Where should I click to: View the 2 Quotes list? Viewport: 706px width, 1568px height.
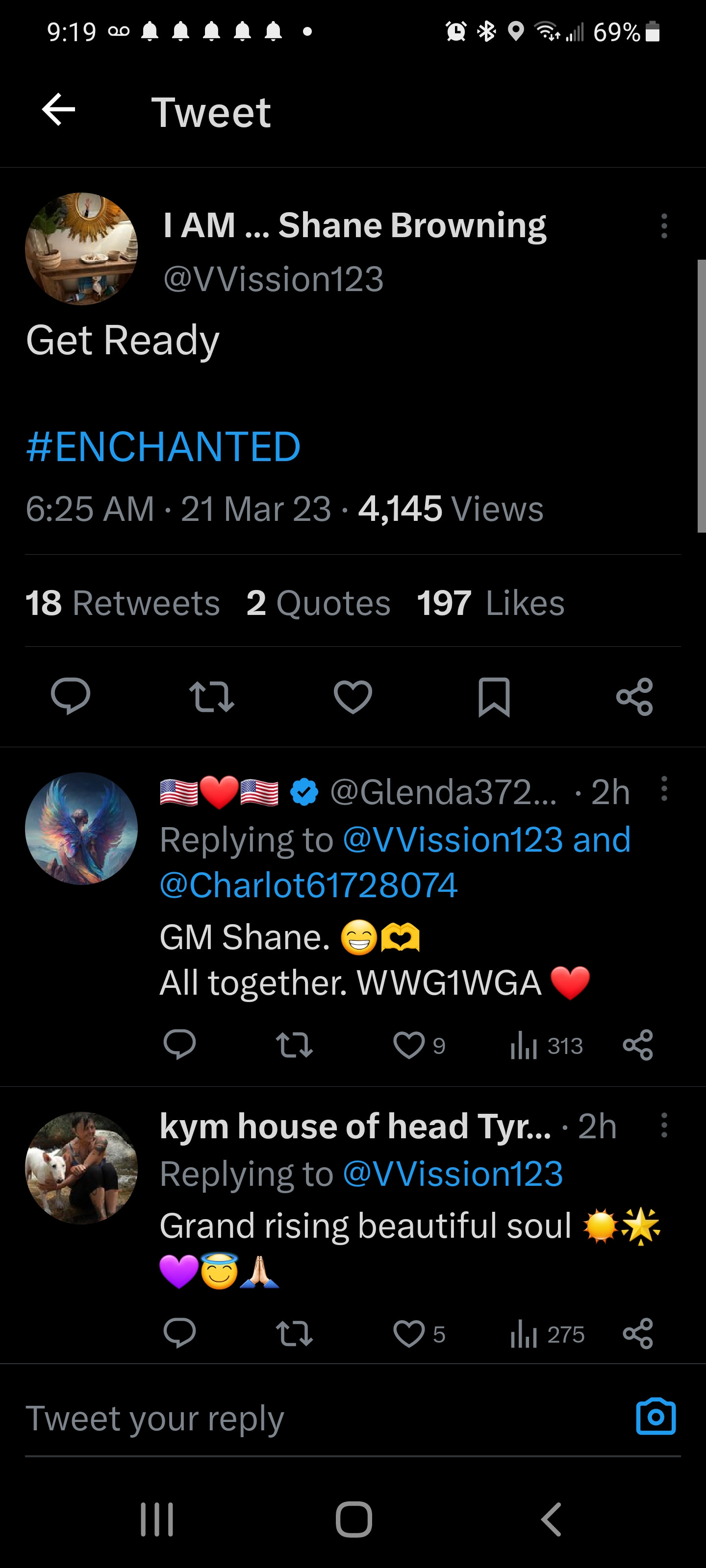tap(318, 603)
